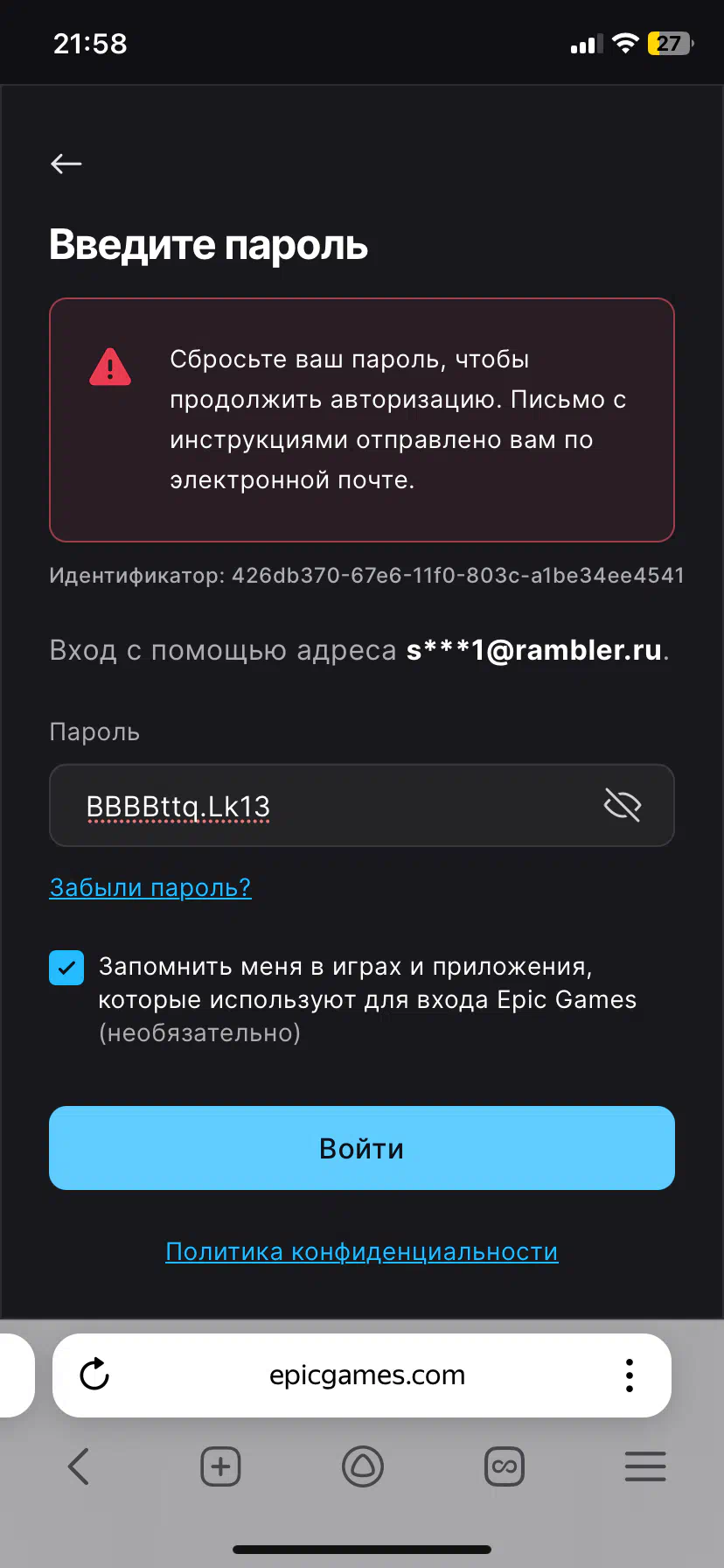This screenshot has height=1568, width=724.
Task: Tap the epicgames.com address bar
Action: tap(367, 1375)
